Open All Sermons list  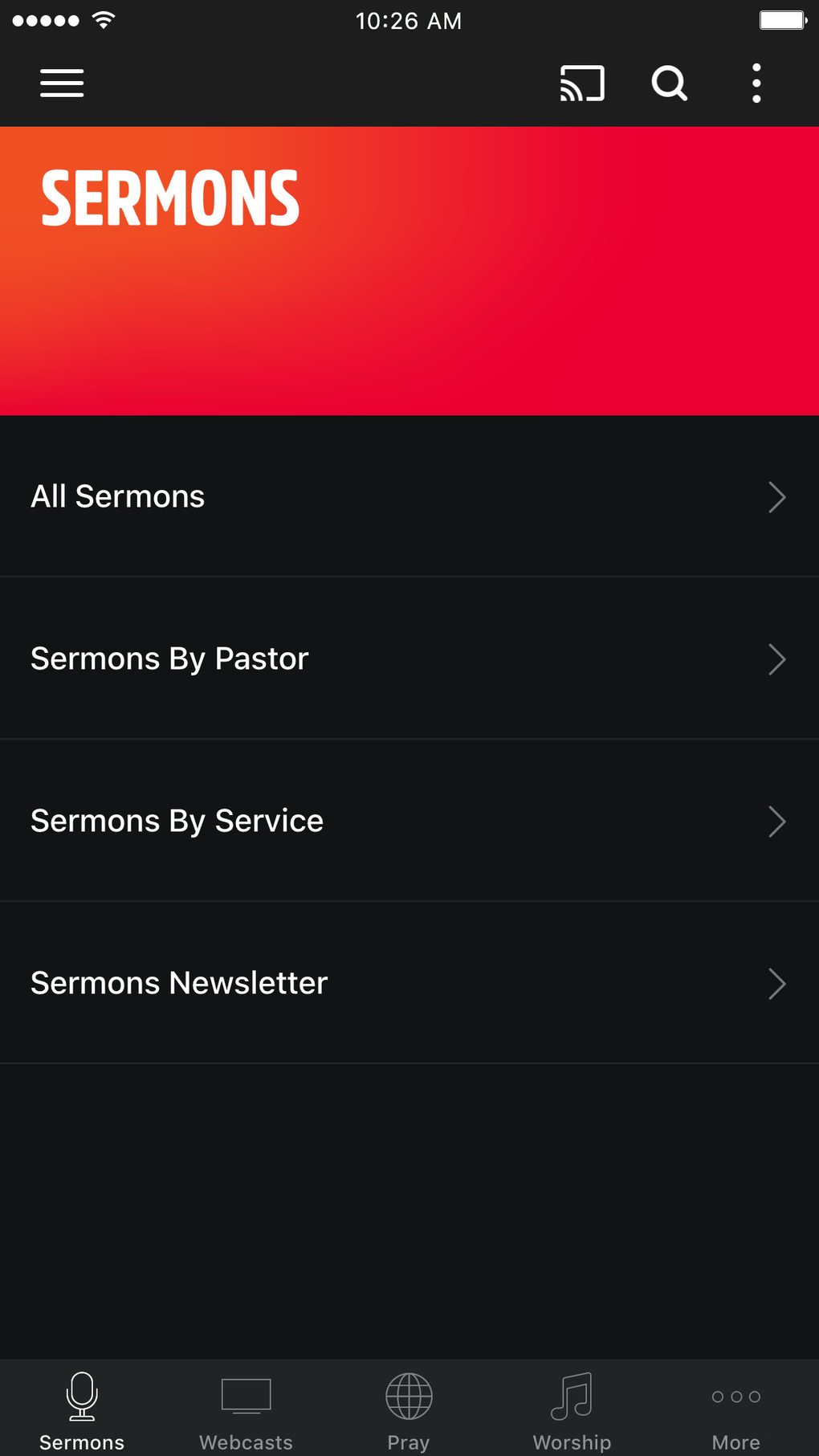pyautogui.click(x=409, y=497)
